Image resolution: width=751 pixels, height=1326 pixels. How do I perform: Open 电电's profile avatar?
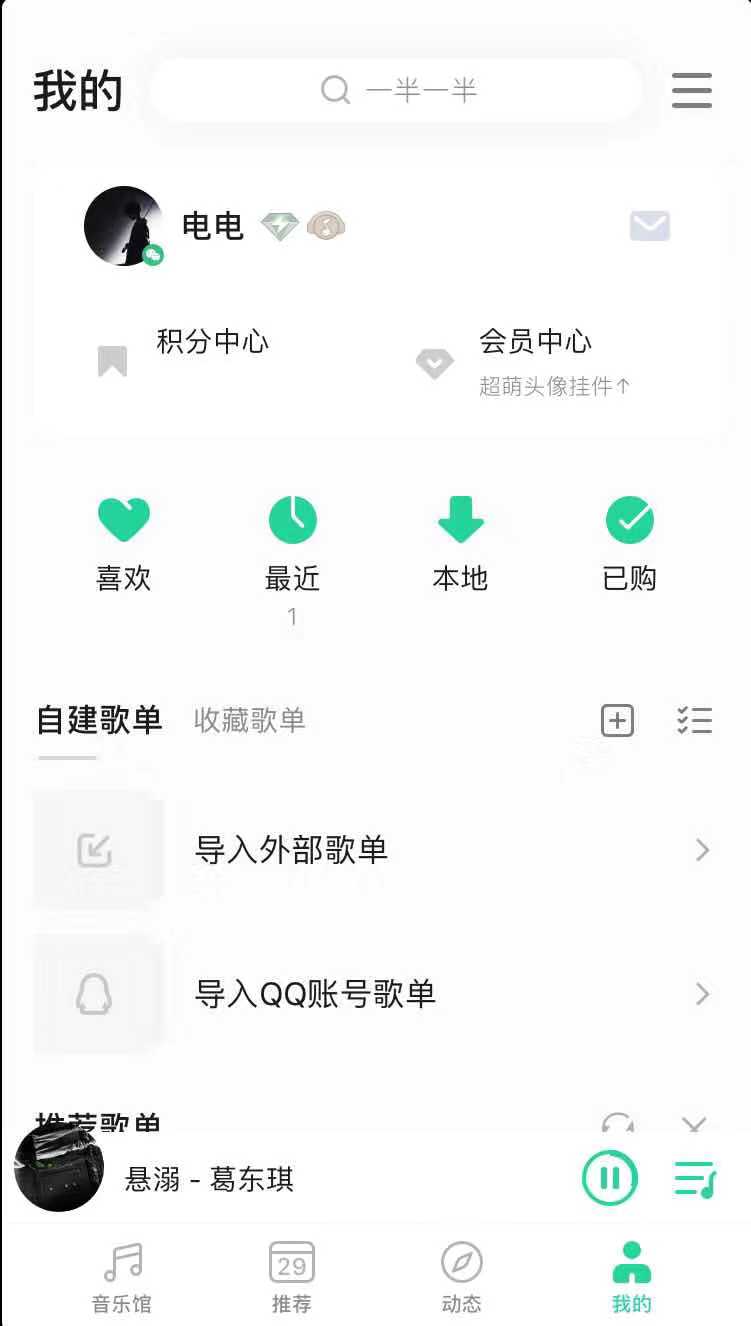pyautogui.click(x=123, y=226)
